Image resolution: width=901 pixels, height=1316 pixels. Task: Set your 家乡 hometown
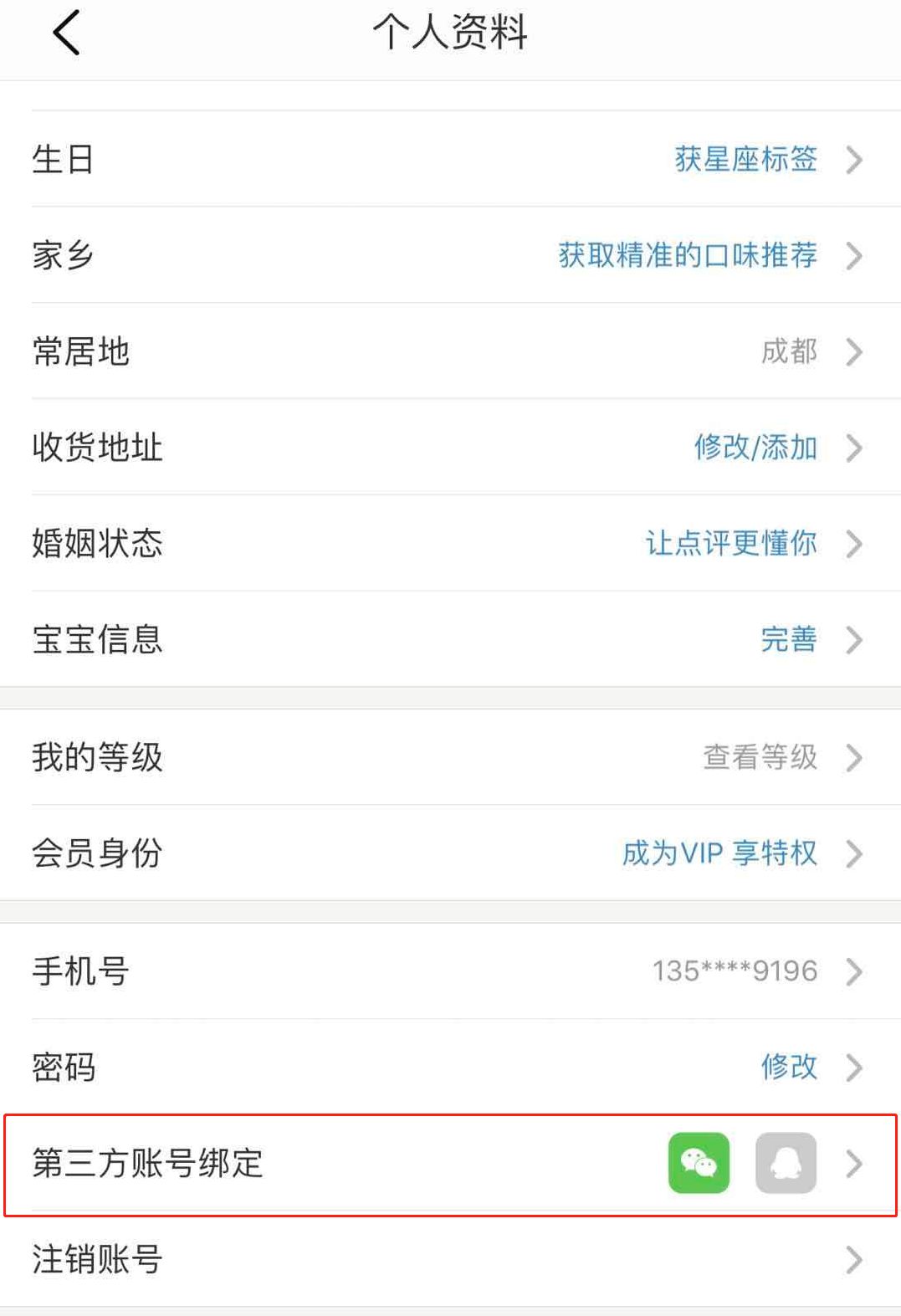click(x=450, y=255)
